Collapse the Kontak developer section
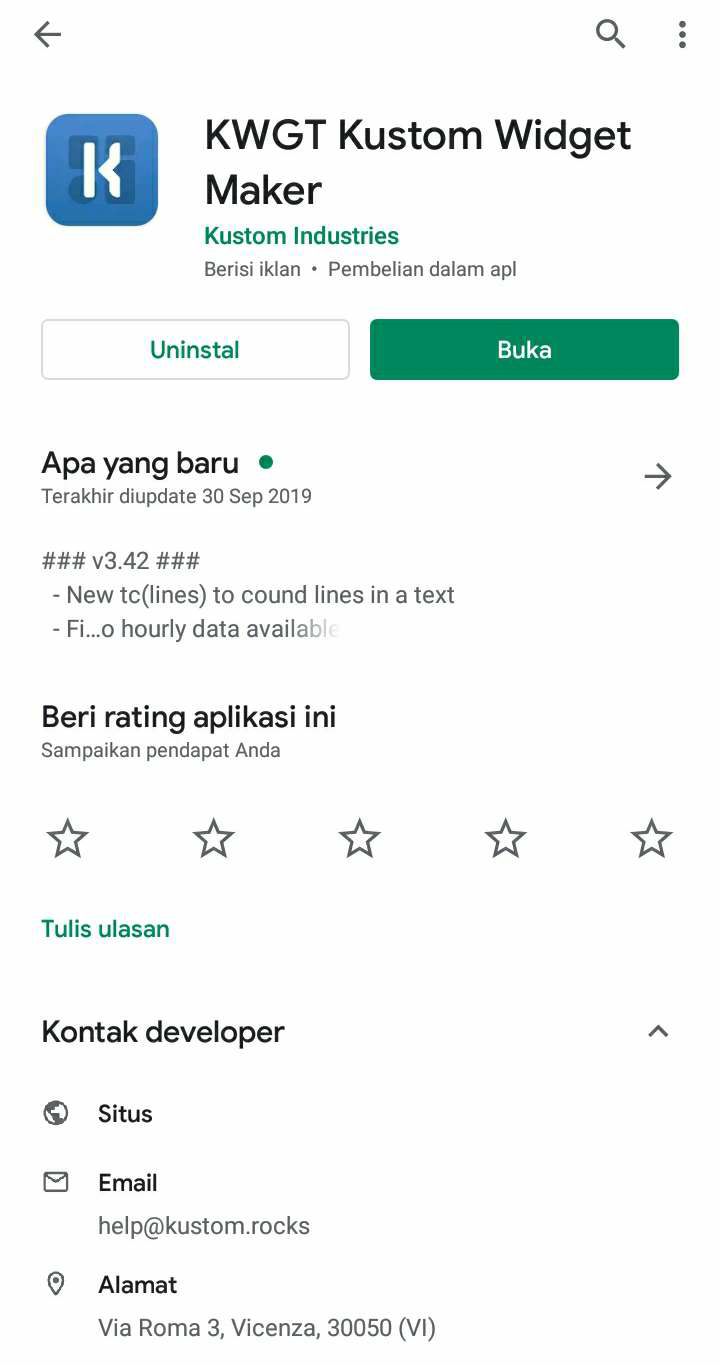720x1366 pixels. (657, 1032)
